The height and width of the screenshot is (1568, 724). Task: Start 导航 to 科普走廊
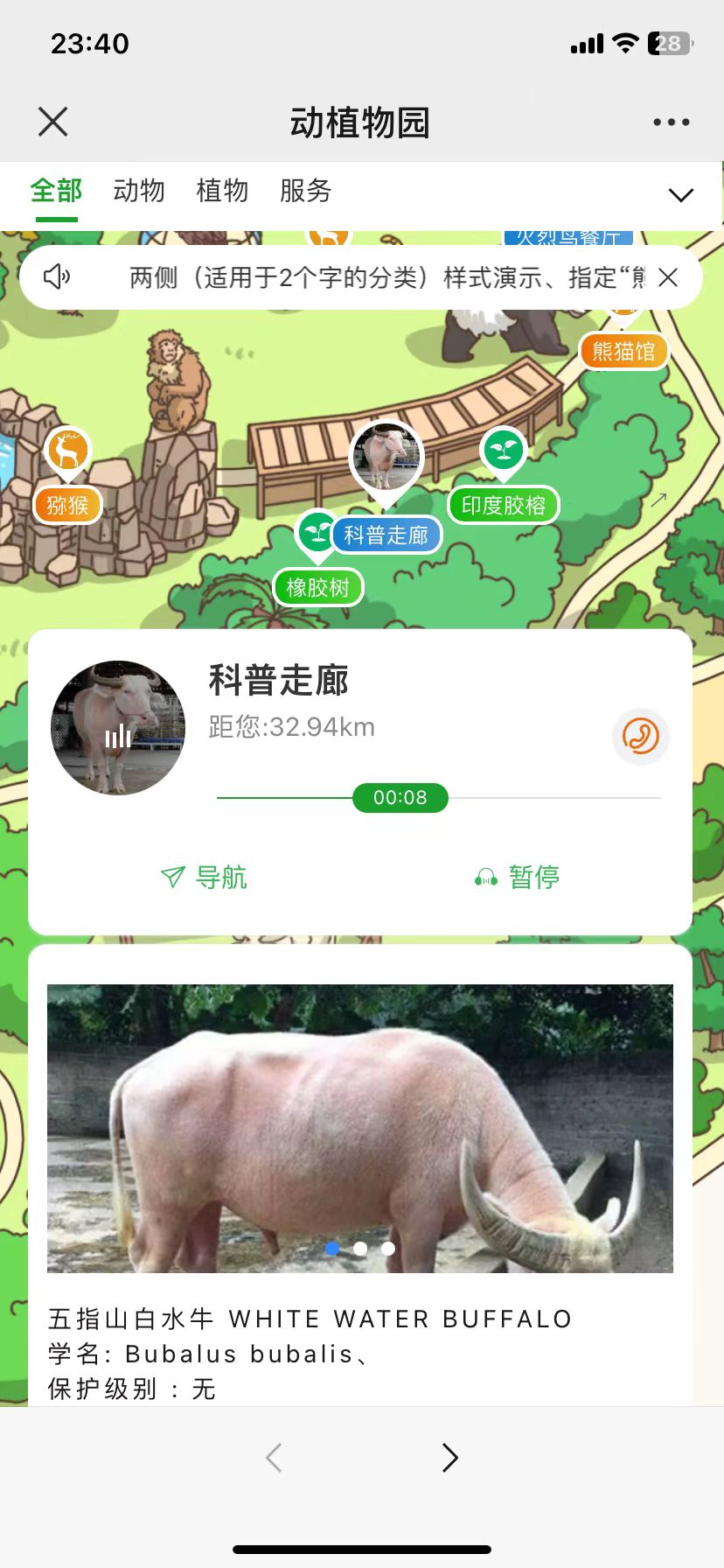point(205,877)
